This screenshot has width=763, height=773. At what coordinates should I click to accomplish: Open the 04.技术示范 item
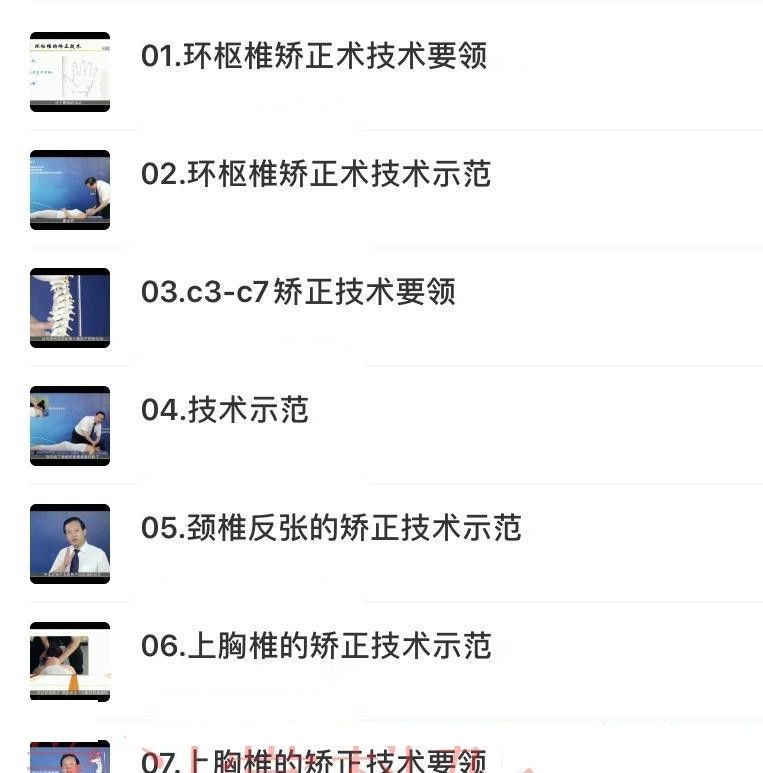[225, 410]
